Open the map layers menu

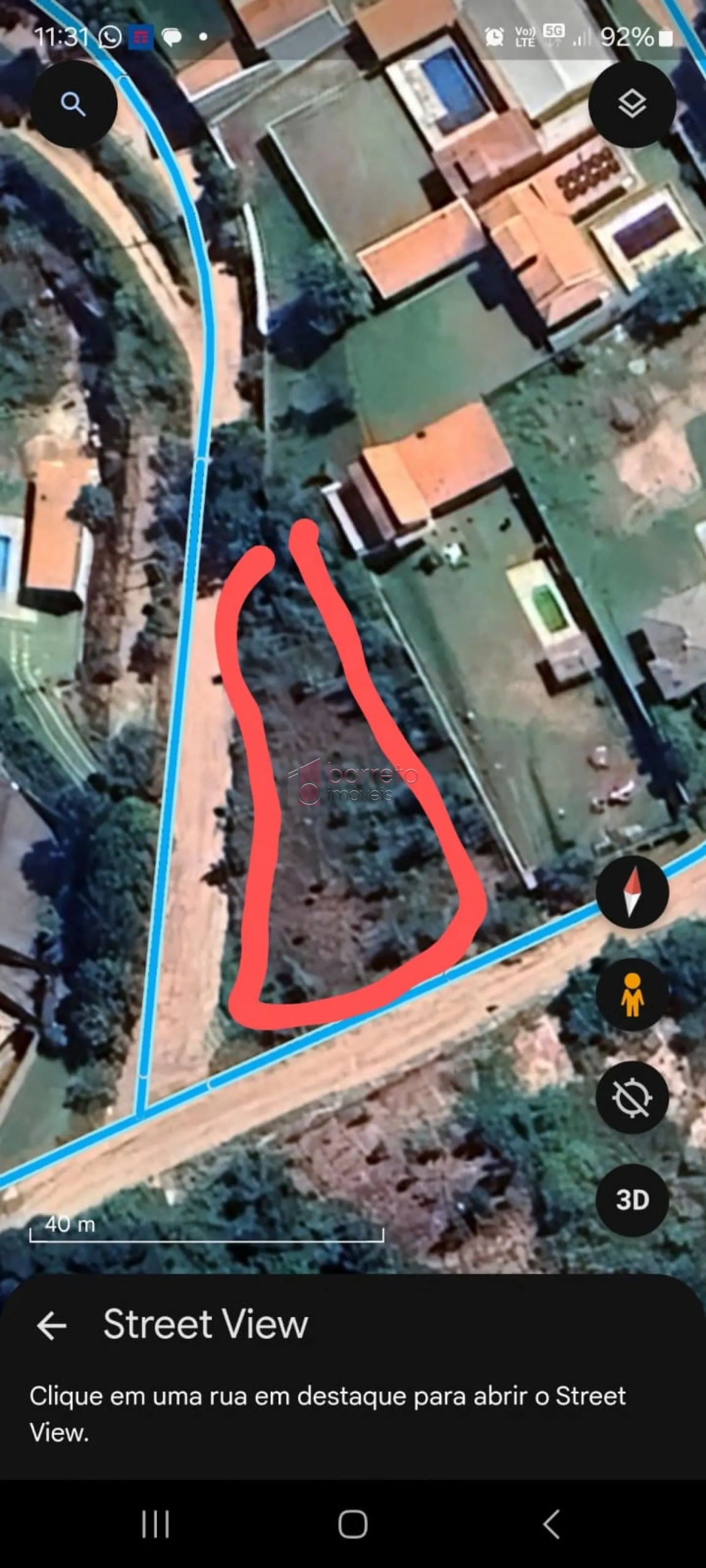[x=632, y=104]
